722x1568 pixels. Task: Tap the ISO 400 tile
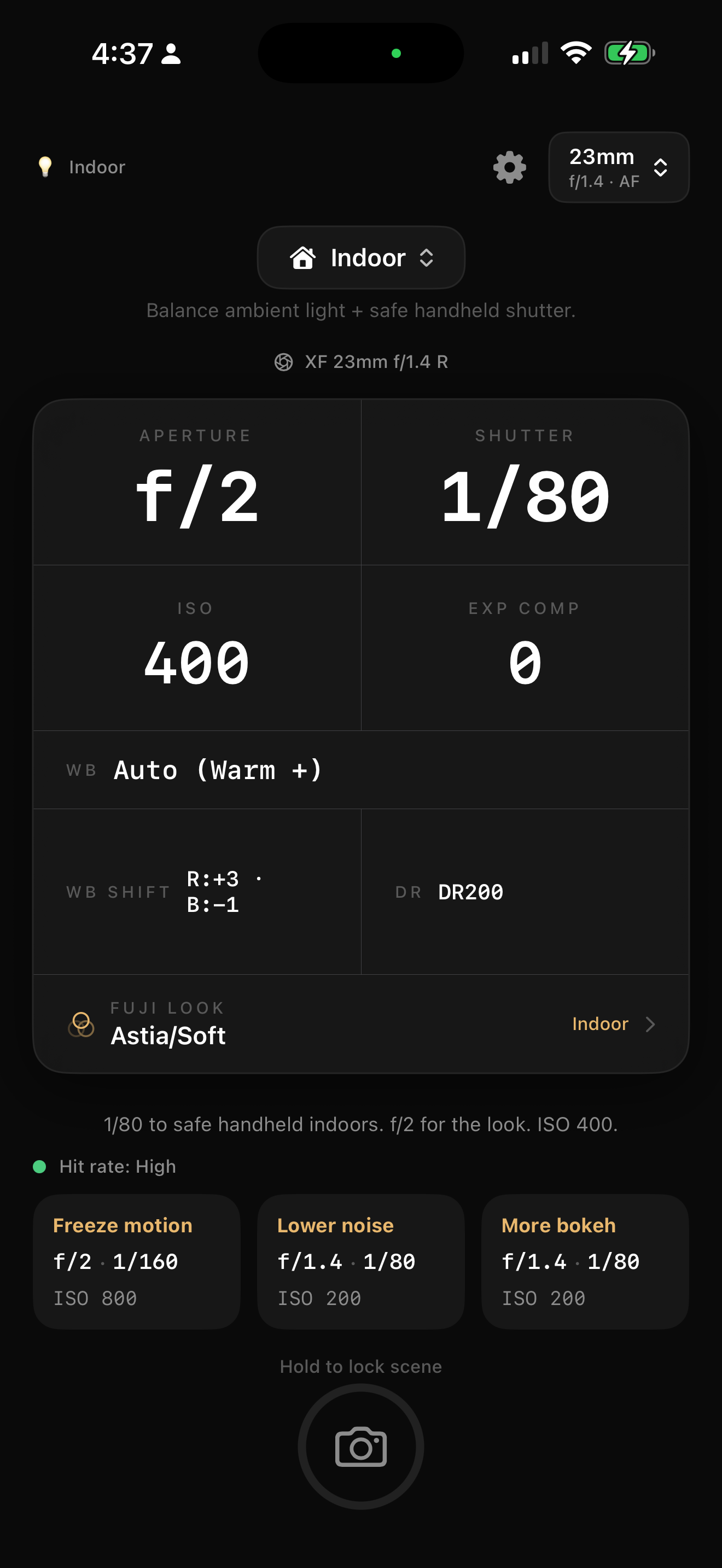point(196,648)
